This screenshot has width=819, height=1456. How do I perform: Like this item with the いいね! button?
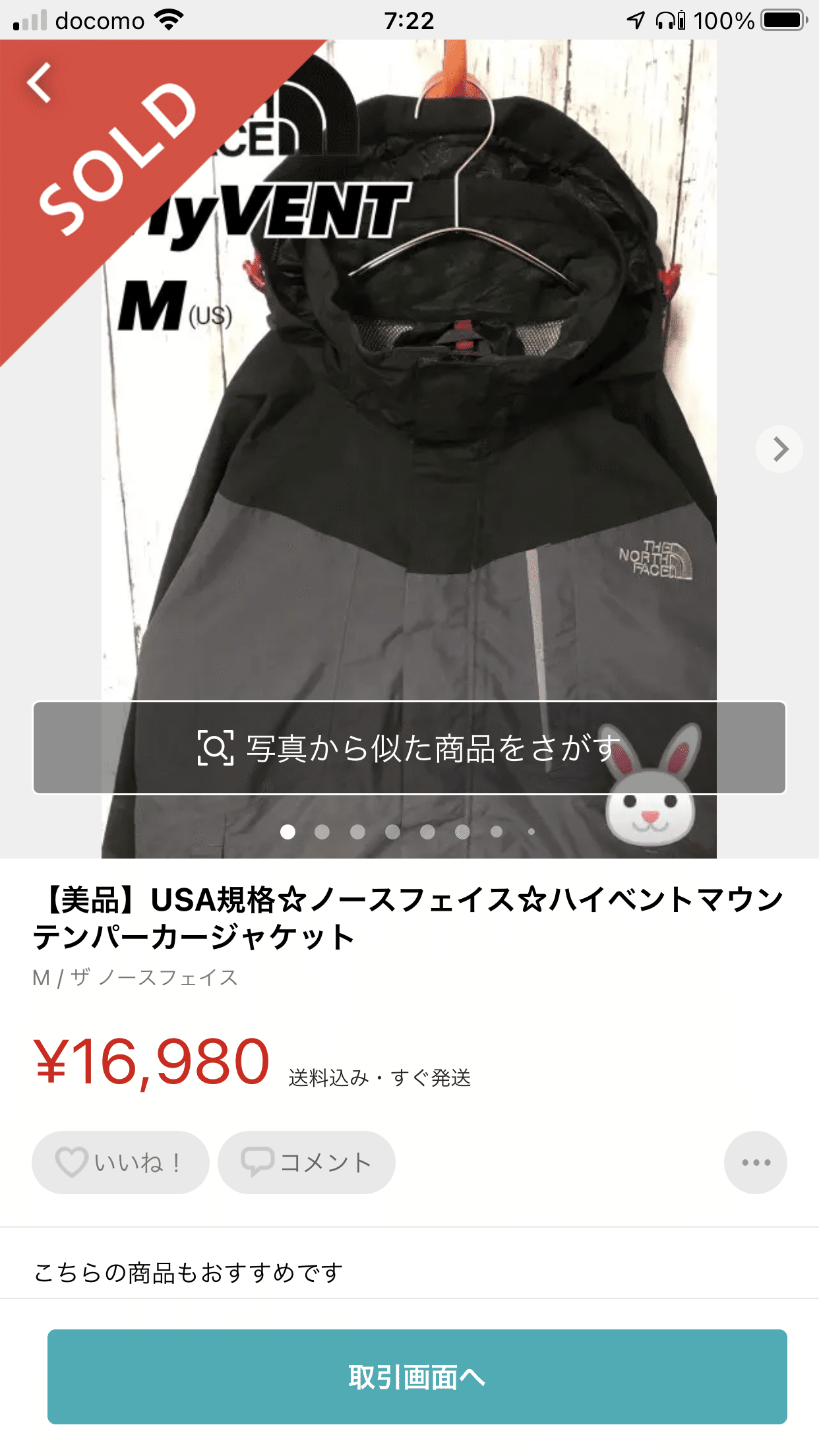pos(121,1163)
